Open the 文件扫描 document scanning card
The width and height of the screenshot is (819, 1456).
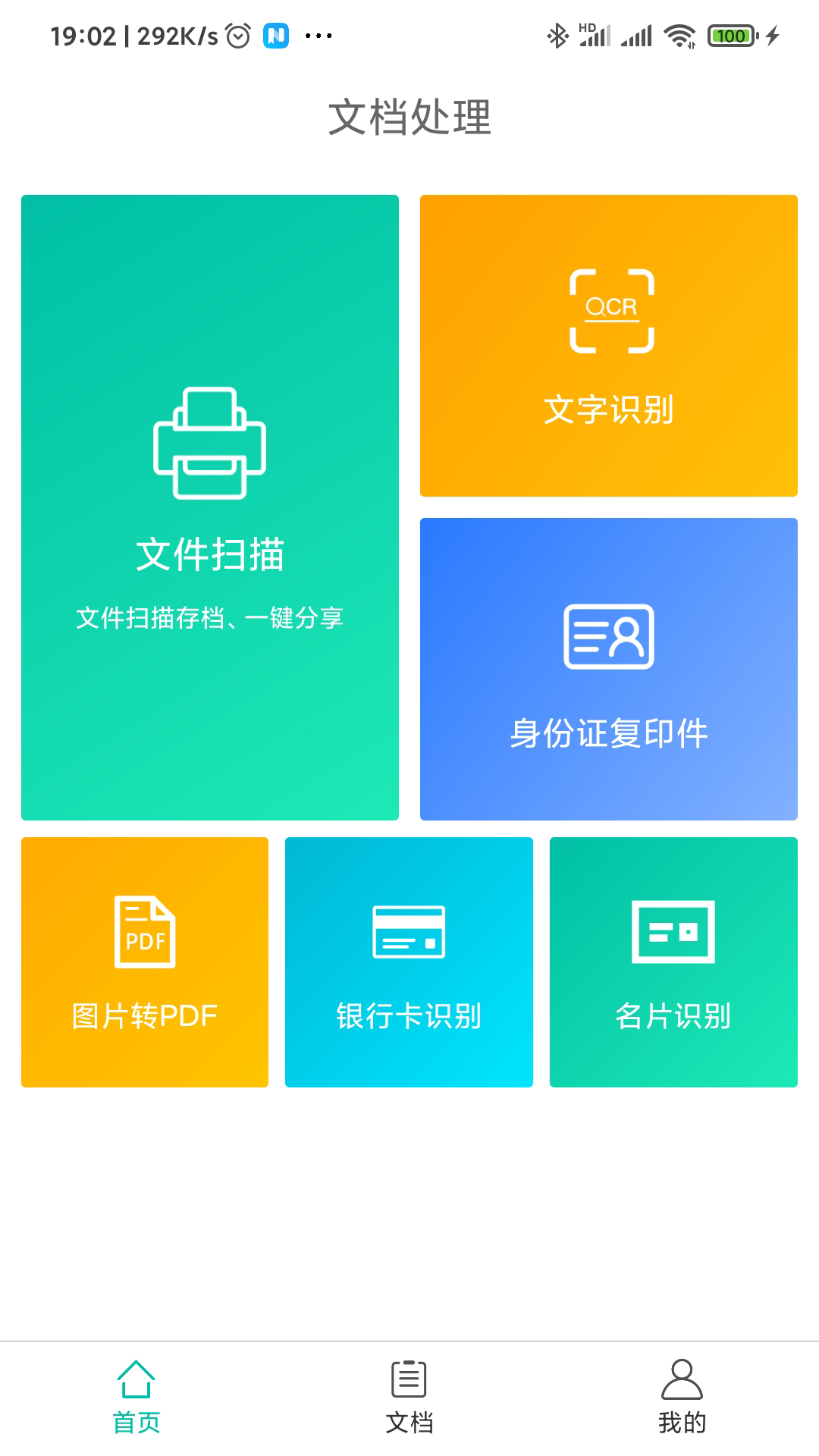tap(210, 508)
